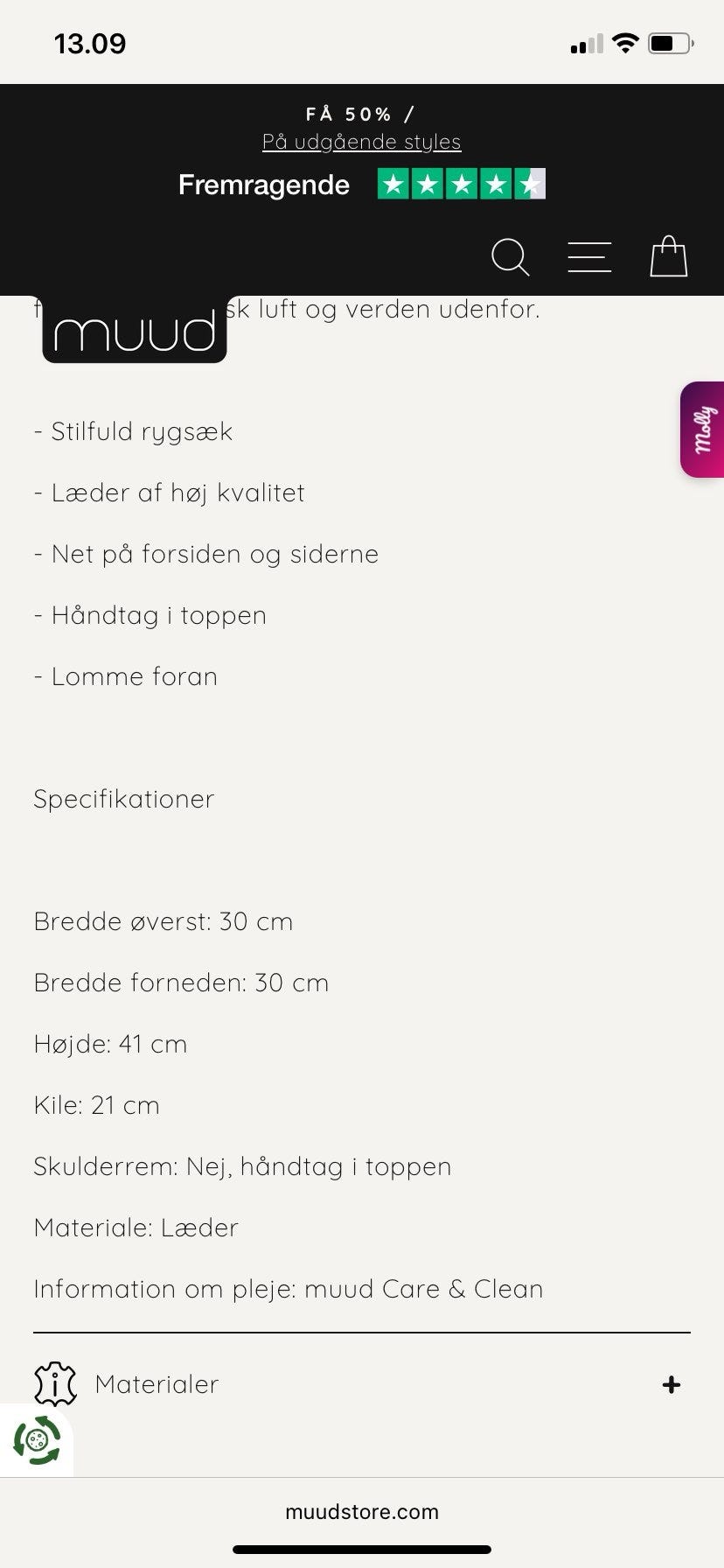This screenshot has width=724, height=1568.
Task: Click the leather icon beside Materialer
Action: pyautogui.click(x=54, y=1384)
